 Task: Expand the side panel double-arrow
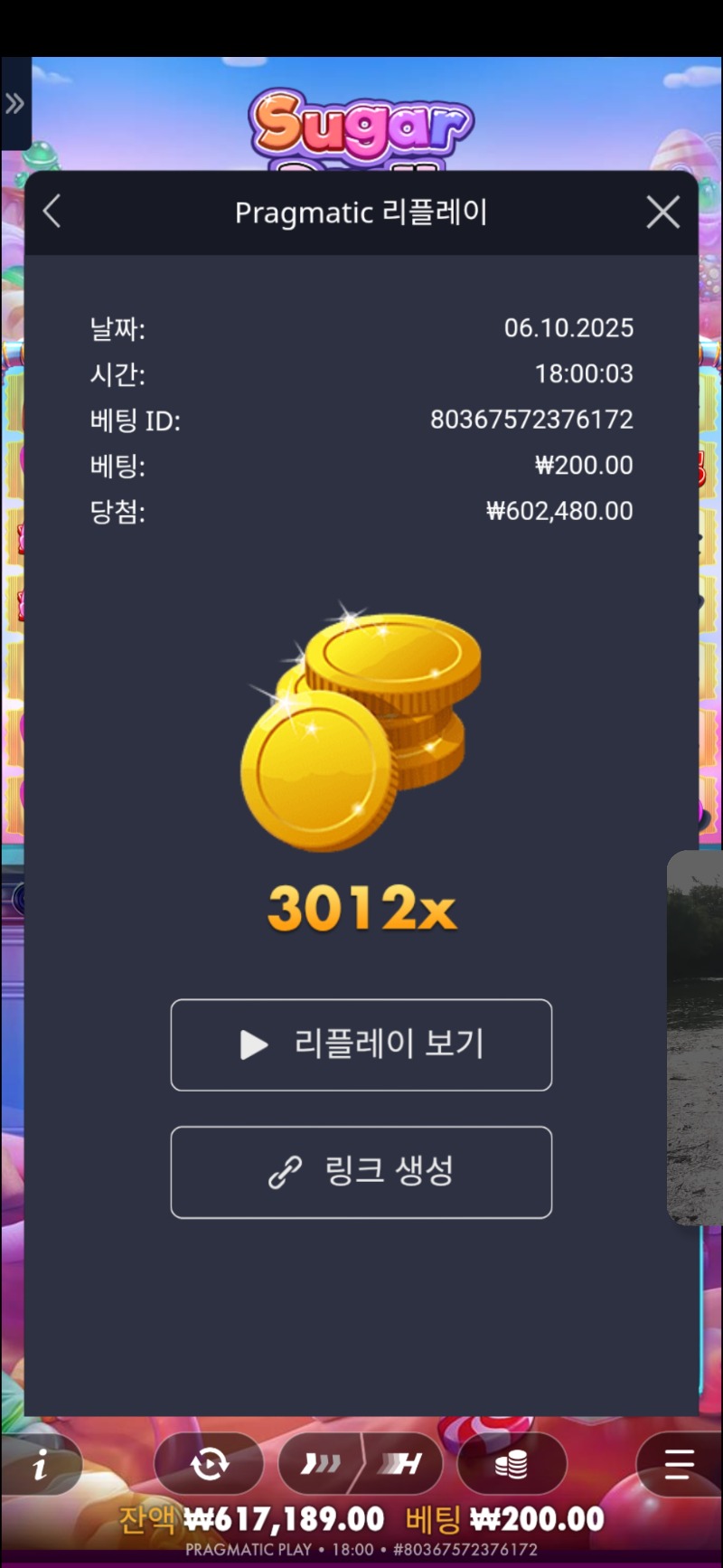point(15,104)
